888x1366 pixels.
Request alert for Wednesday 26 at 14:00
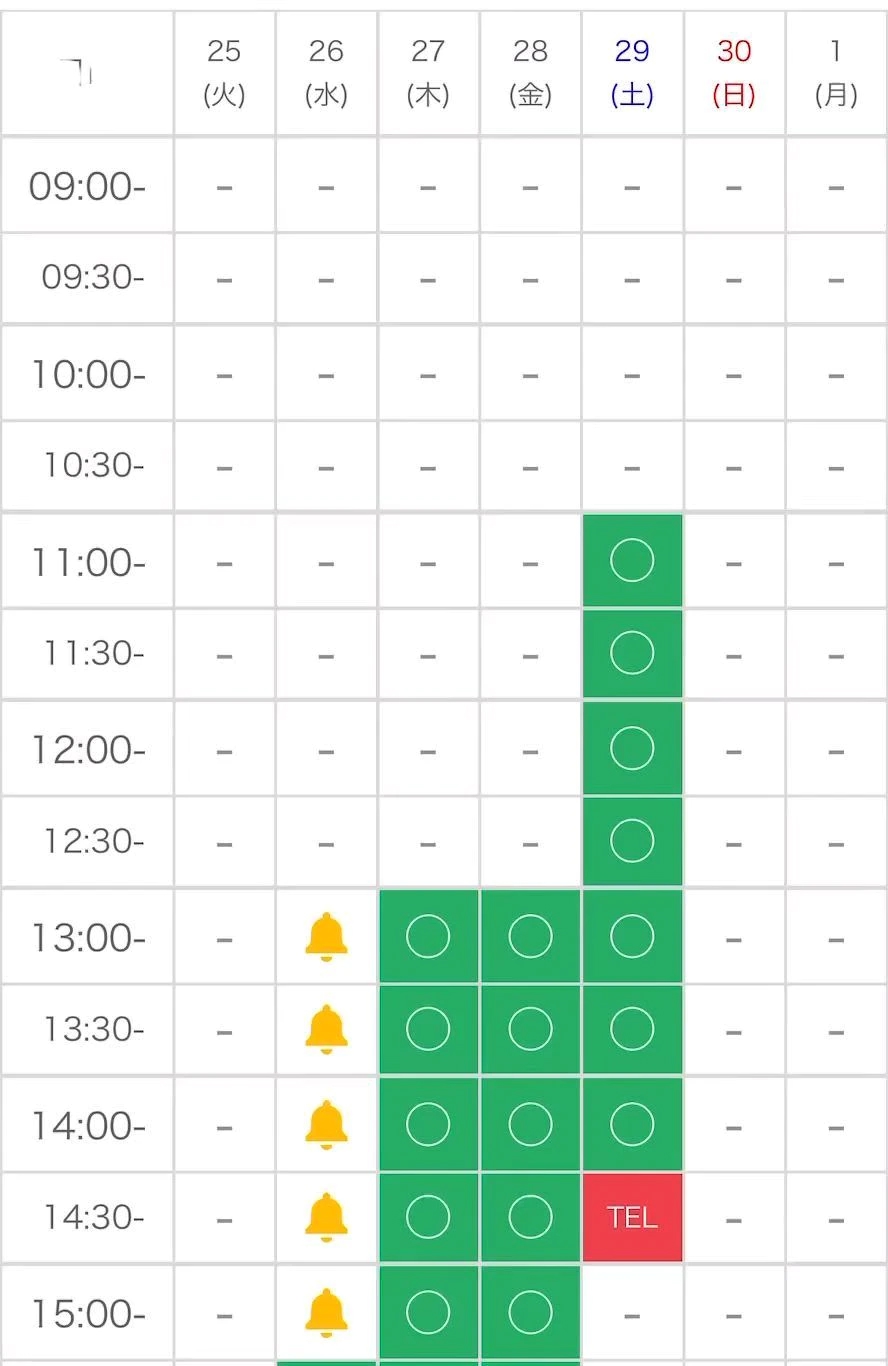click(x=326, y=1125)
